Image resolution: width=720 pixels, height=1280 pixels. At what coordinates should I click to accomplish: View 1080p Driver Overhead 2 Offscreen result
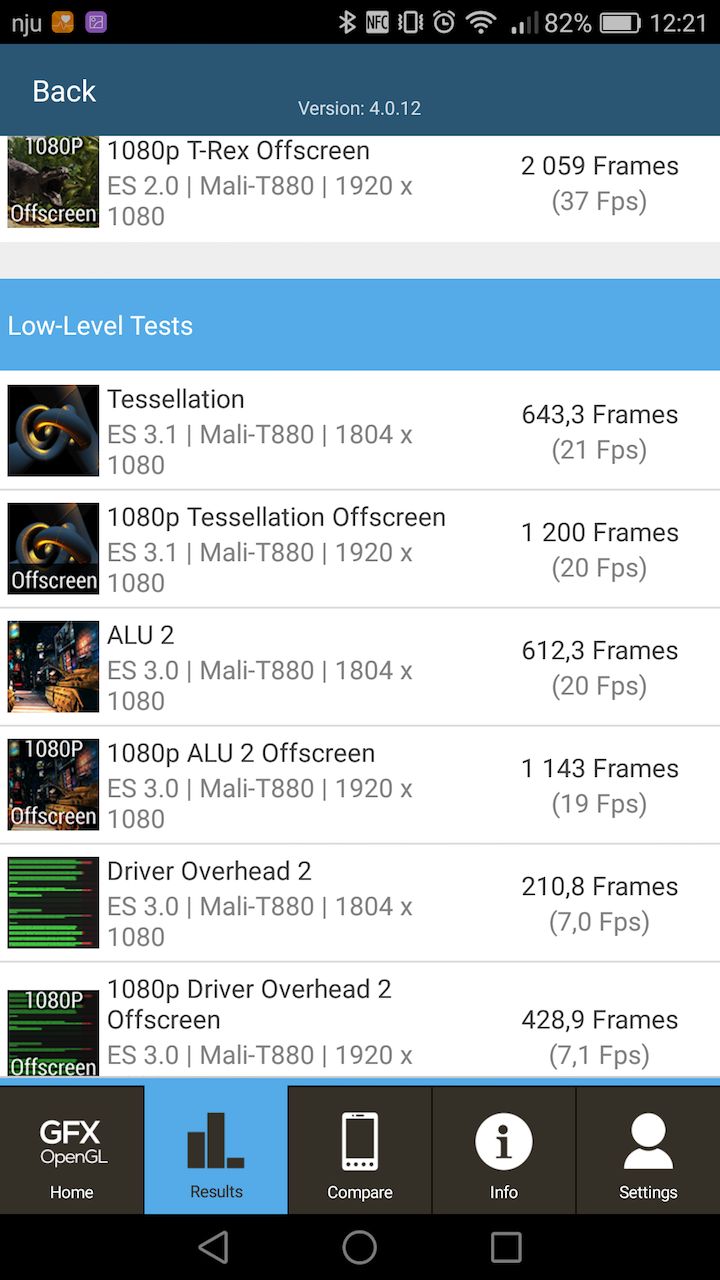point(360,1022)
